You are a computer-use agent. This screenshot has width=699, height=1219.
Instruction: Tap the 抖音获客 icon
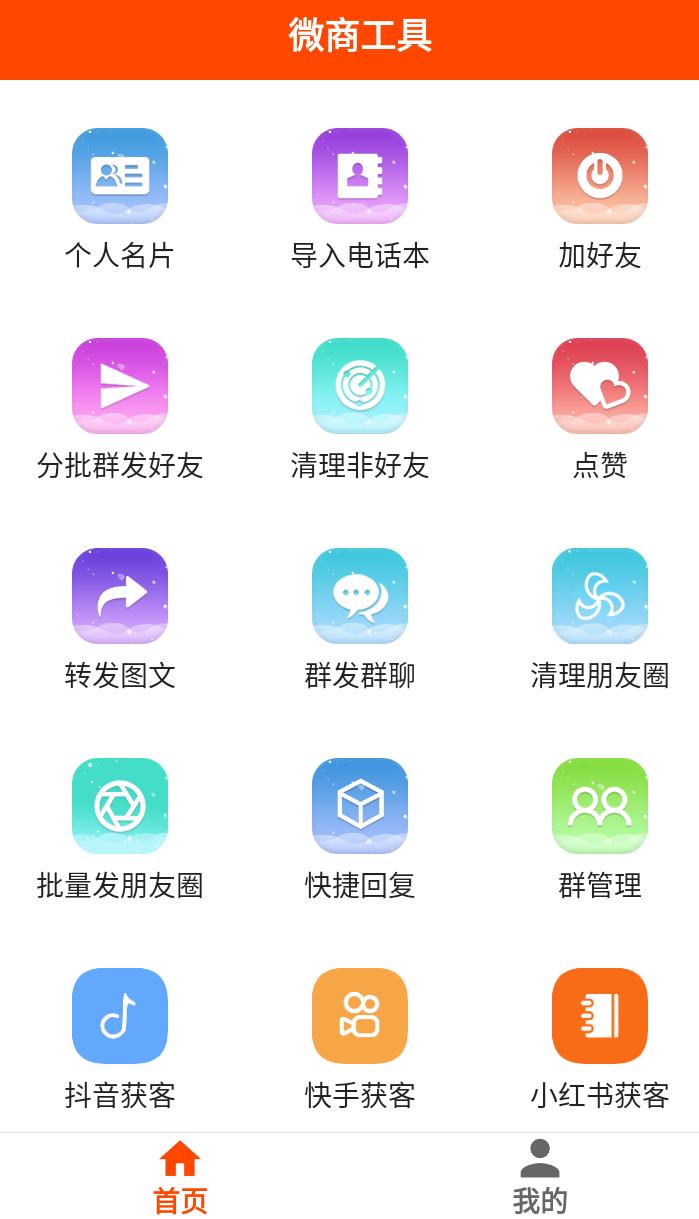pyautogui.click(x=120, y=1016)
